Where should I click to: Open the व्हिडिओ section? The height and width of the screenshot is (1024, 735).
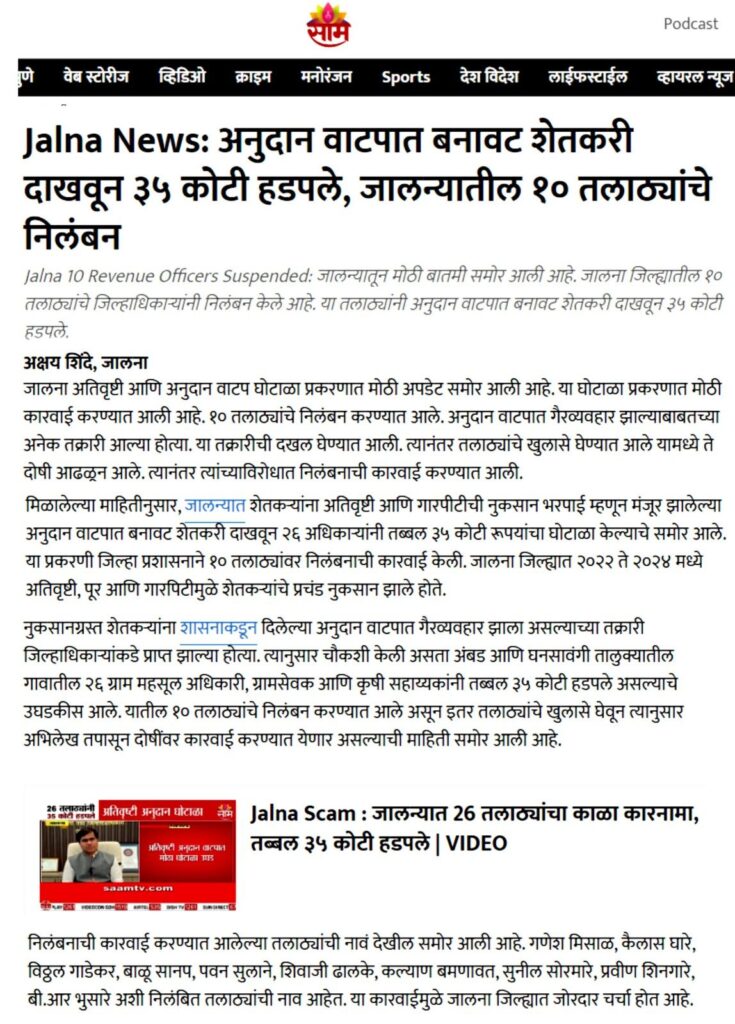click(x=183, y=77)
